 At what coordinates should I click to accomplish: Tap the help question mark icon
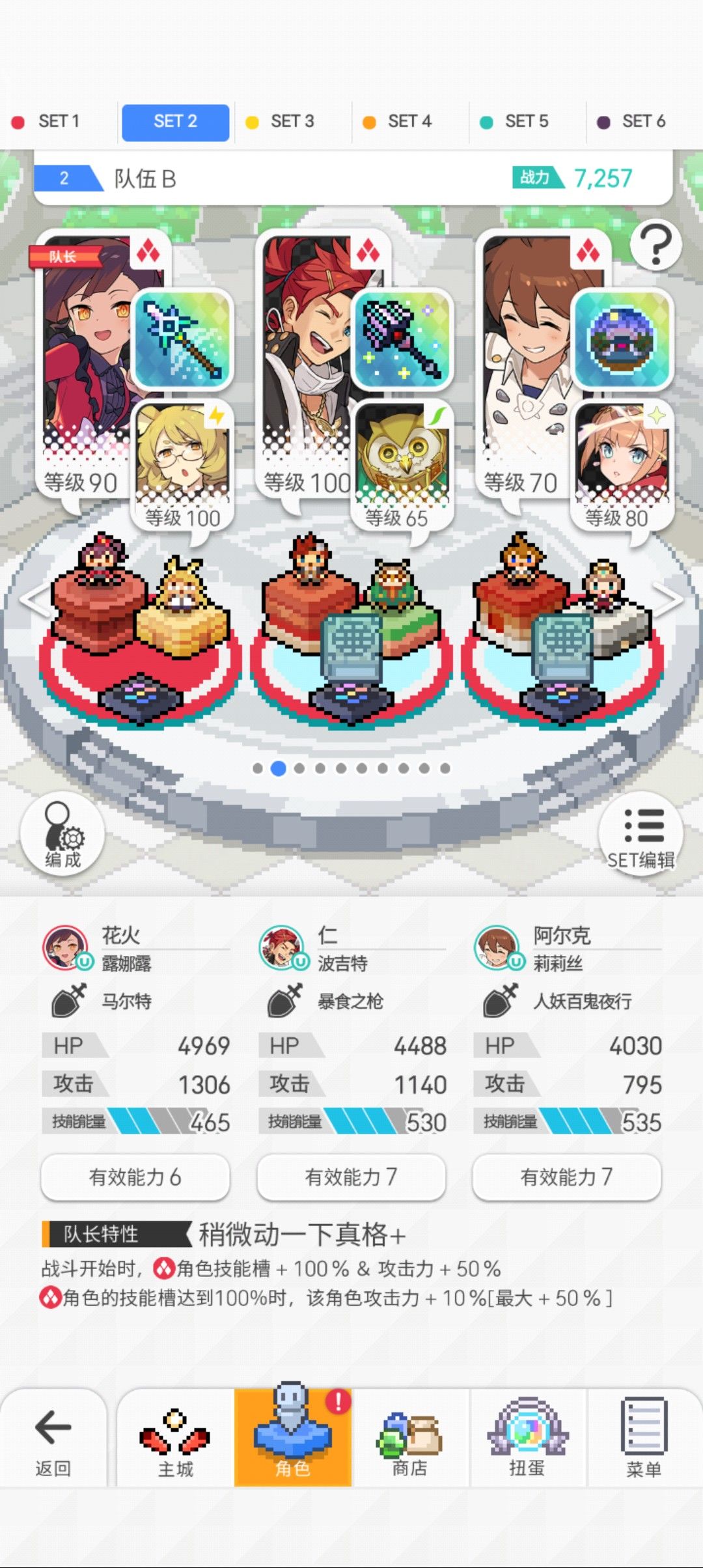(x=657, y=246)
